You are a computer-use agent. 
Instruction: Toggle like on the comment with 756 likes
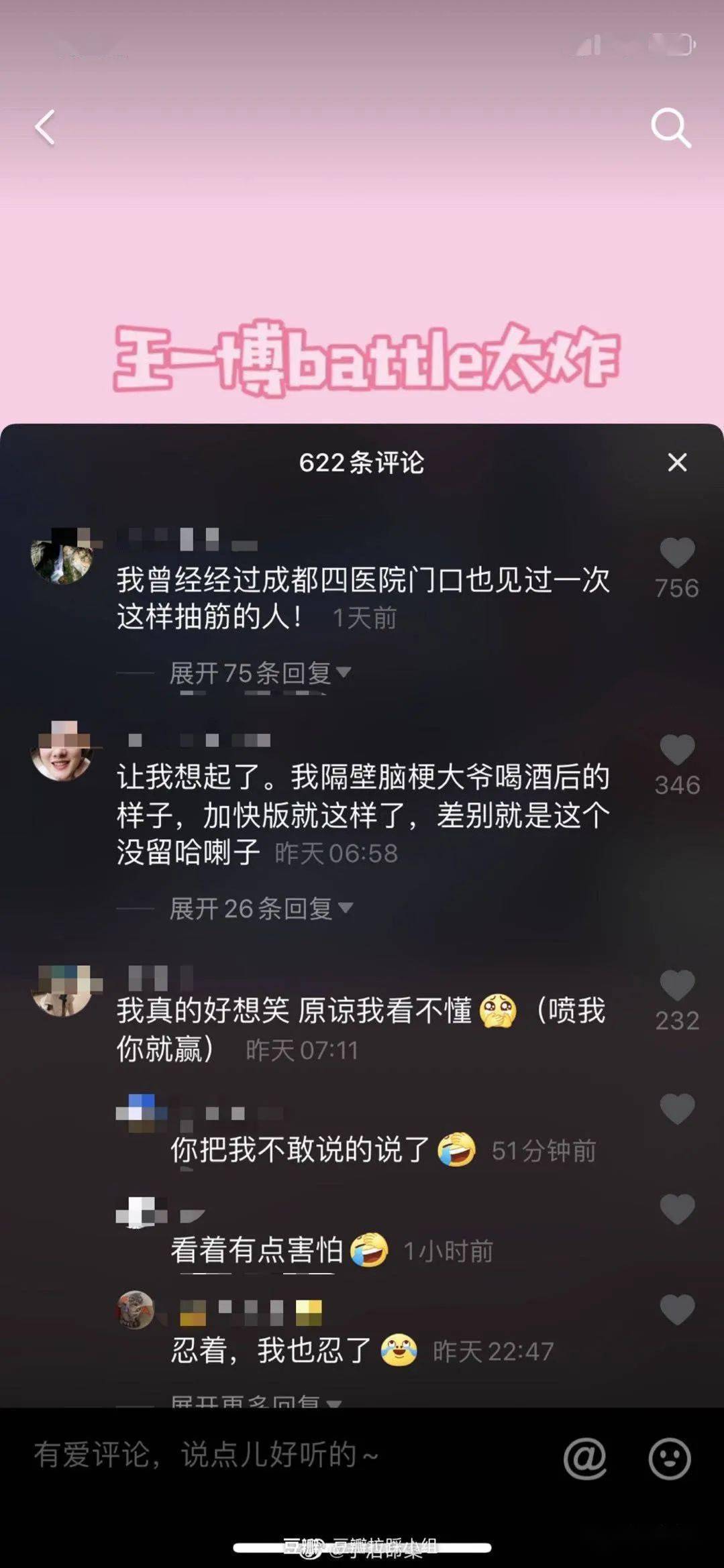[680, 551]
